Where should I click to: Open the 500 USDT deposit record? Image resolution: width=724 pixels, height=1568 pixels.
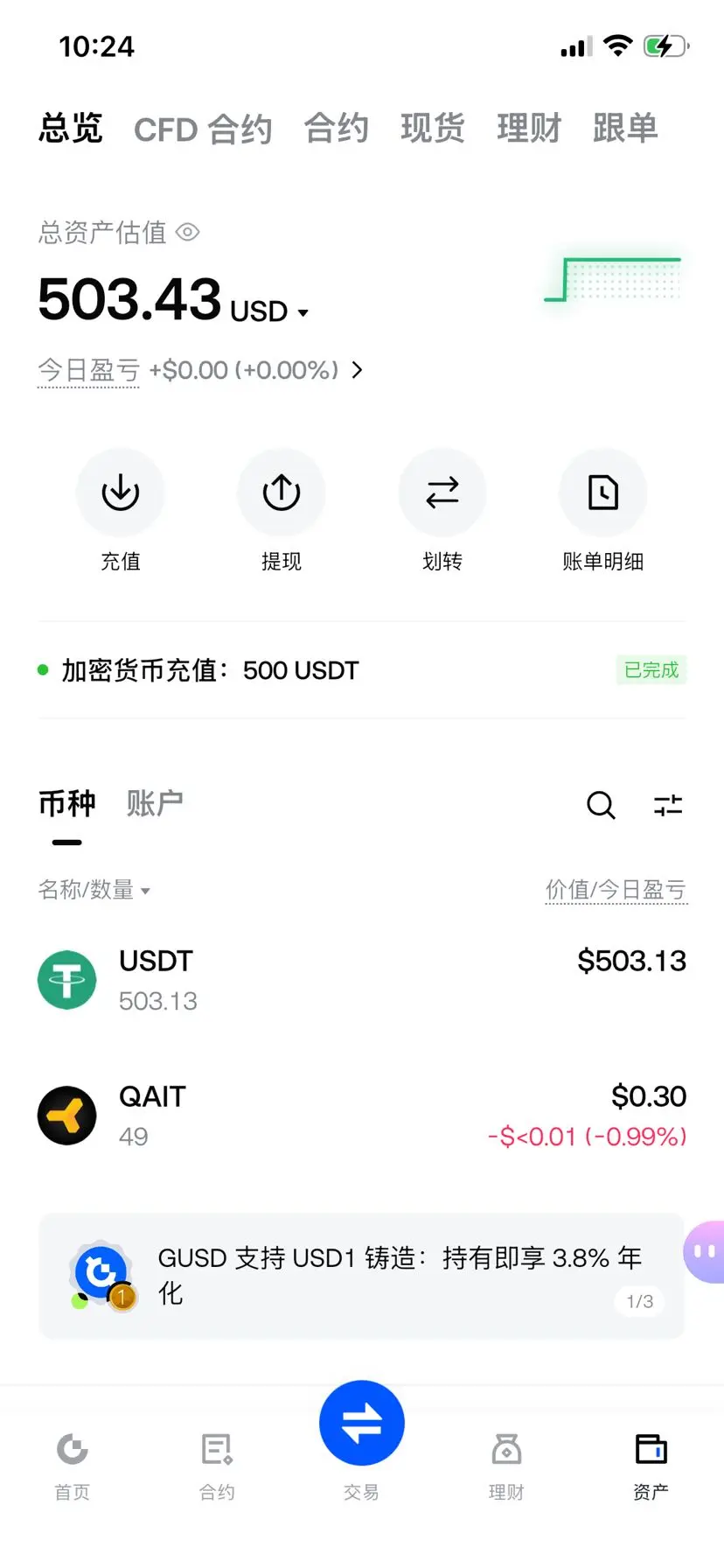tap(362, 670)
